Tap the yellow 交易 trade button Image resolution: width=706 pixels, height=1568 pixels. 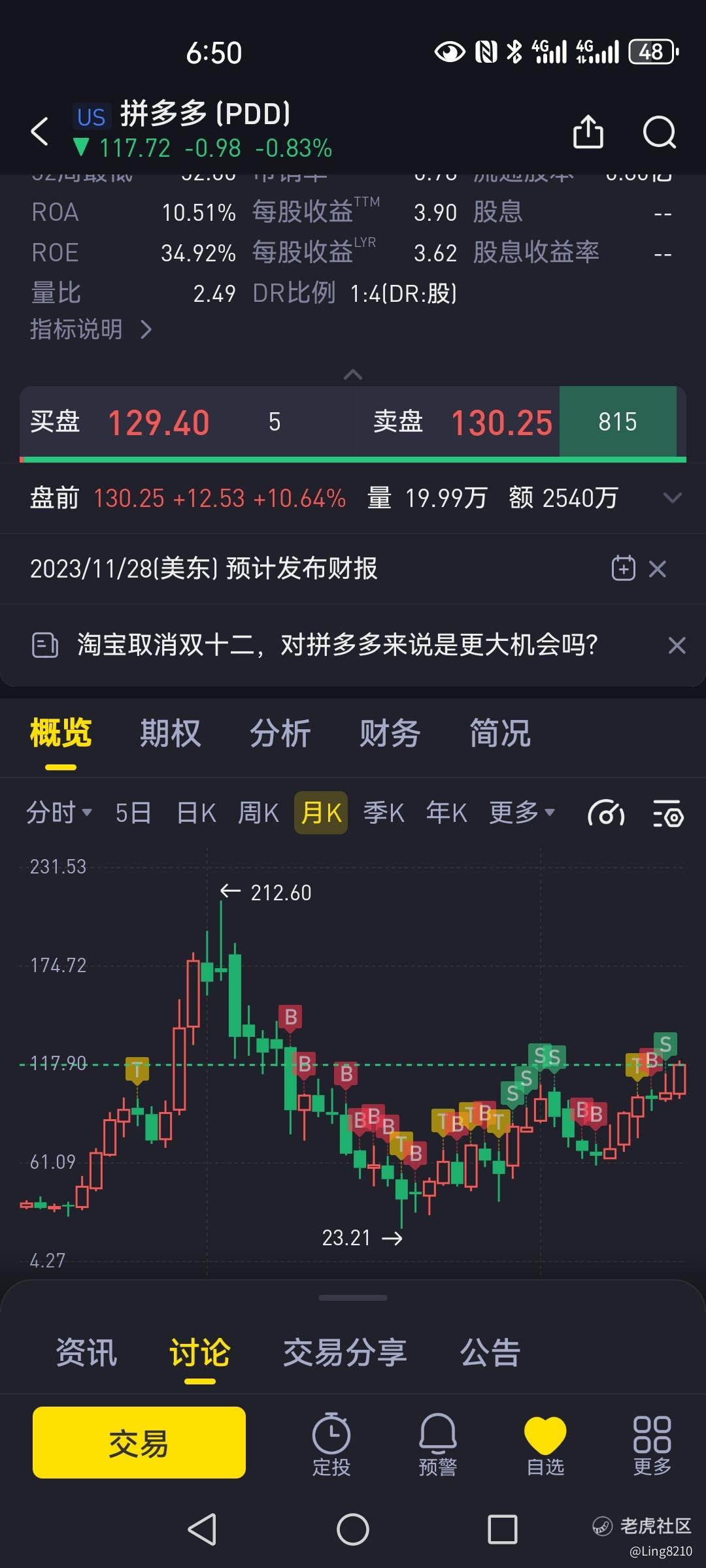pyautogui.click(x=139, y=1443)
